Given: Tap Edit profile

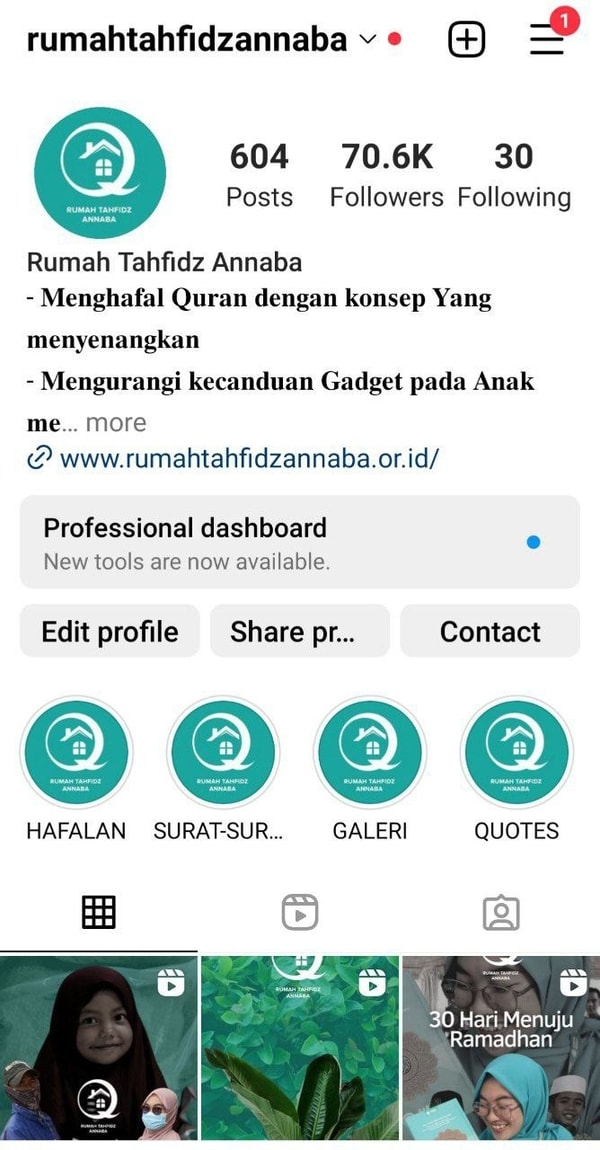Looking at the screenshot, I should [110, 632].
